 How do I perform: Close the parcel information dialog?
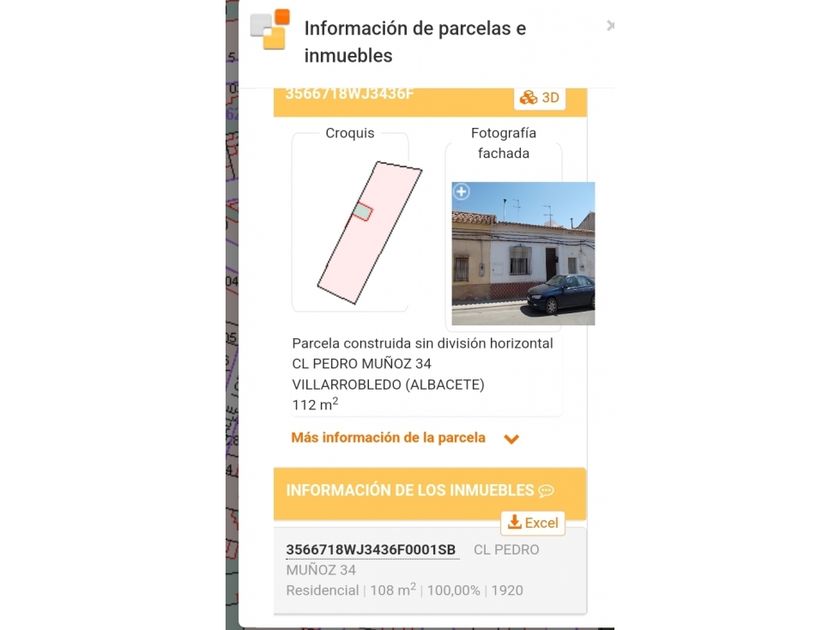[610, 26]
